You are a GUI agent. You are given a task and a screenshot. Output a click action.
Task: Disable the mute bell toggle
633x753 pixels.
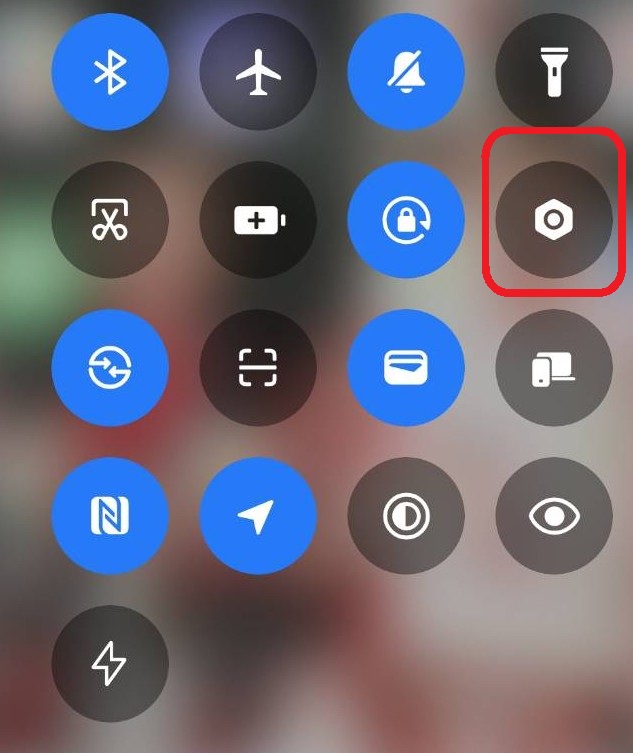(x=406, y=72)
